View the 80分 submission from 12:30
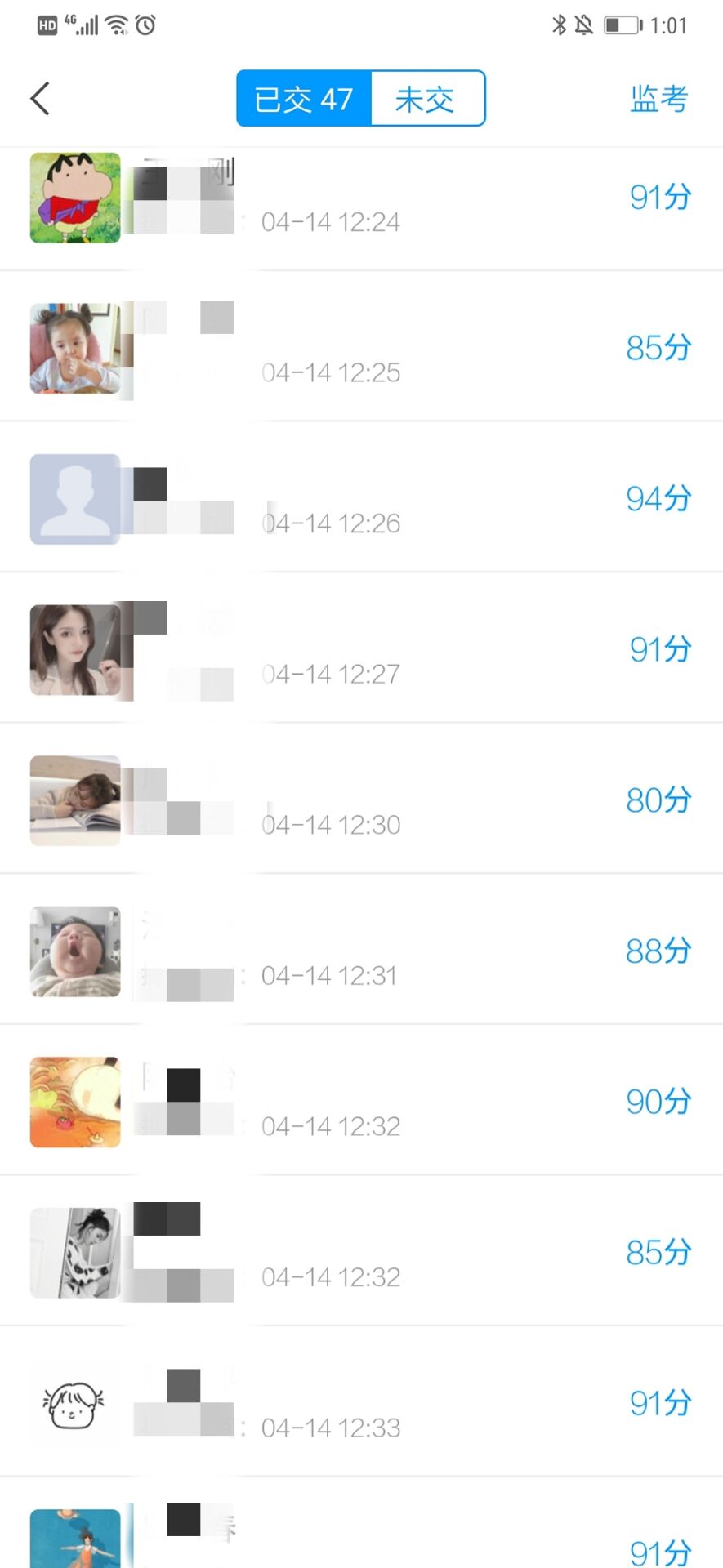Screen dimensions: 723x1568 (361, 800)
